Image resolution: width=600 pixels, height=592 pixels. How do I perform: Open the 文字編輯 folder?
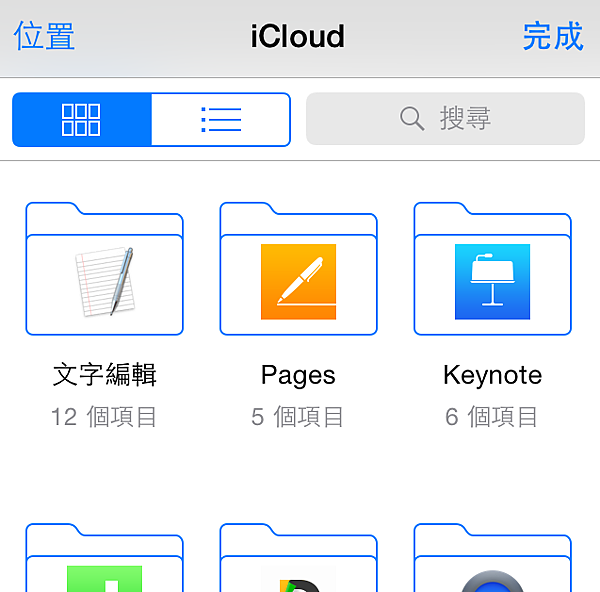105,270
